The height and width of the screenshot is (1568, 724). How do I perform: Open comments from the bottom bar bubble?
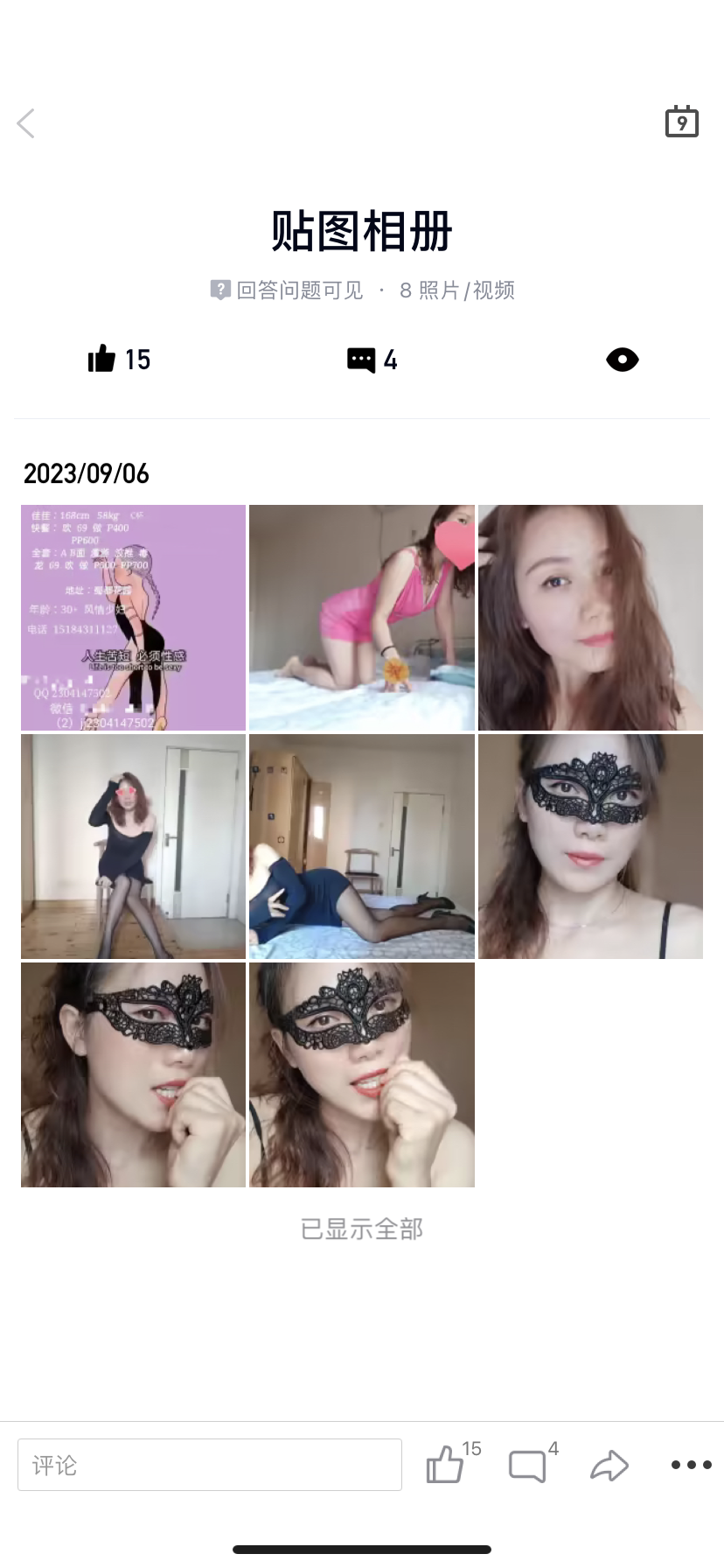(x=527, y=1465)
